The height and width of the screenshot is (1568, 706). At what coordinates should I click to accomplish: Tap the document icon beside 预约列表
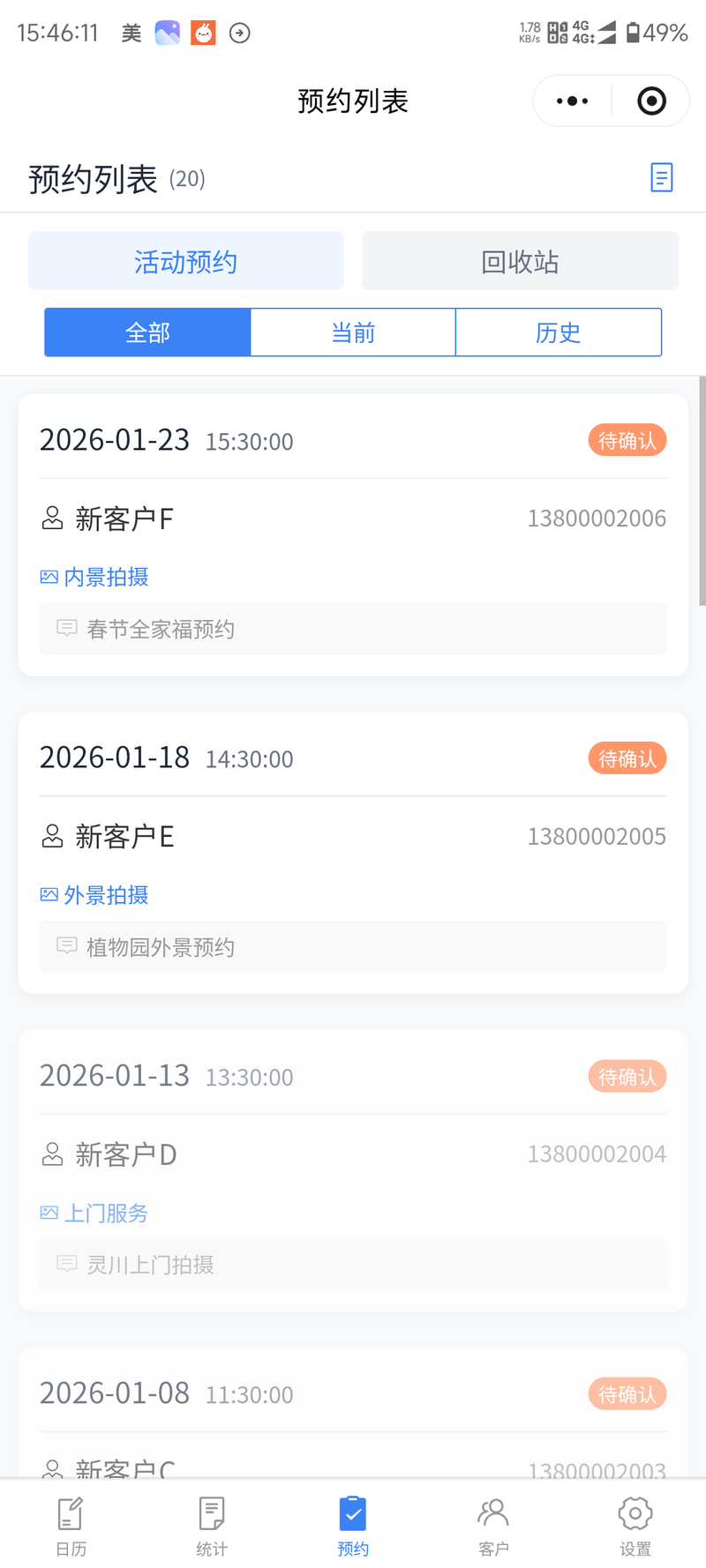tap(661, 178)
